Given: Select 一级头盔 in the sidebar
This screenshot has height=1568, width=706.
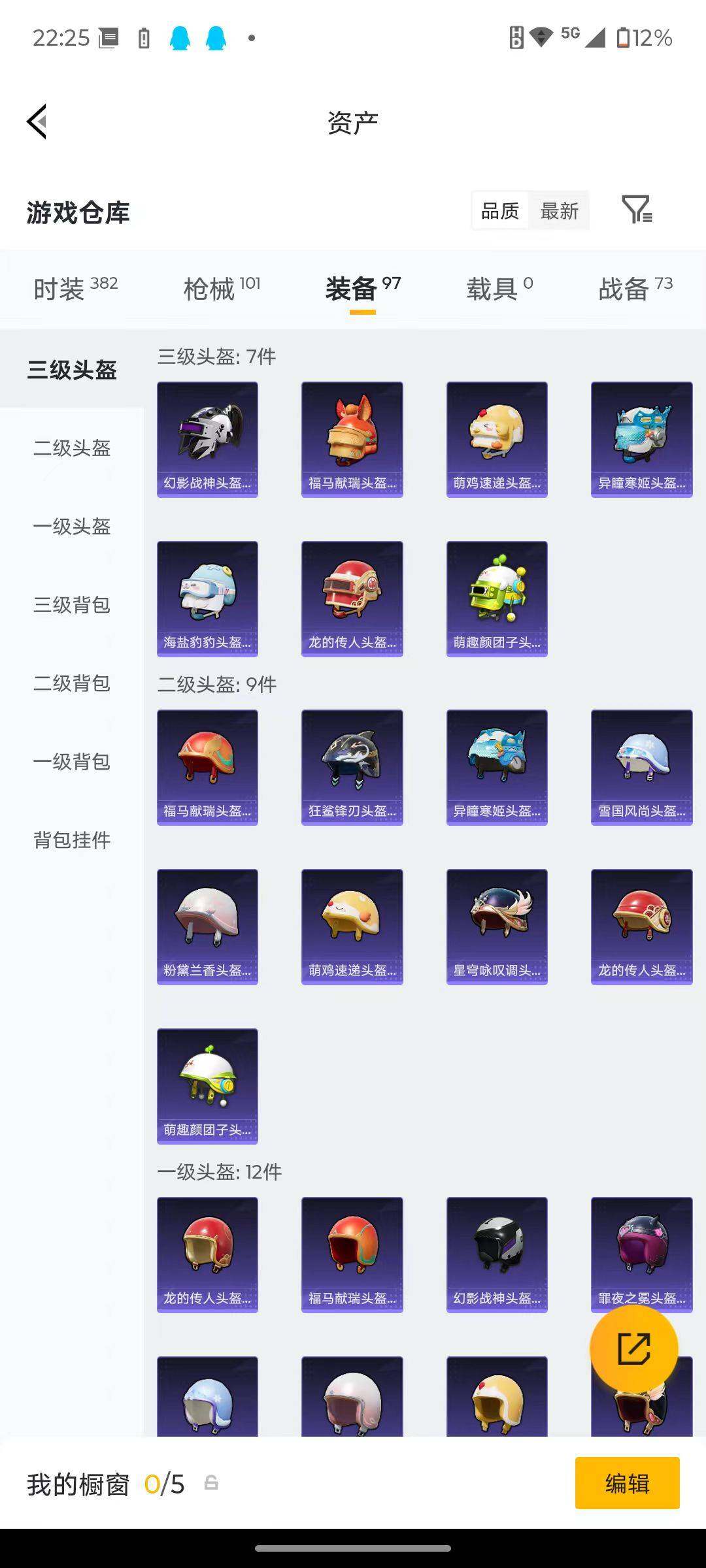Looking at the screenshot, I should pos(72,527).
